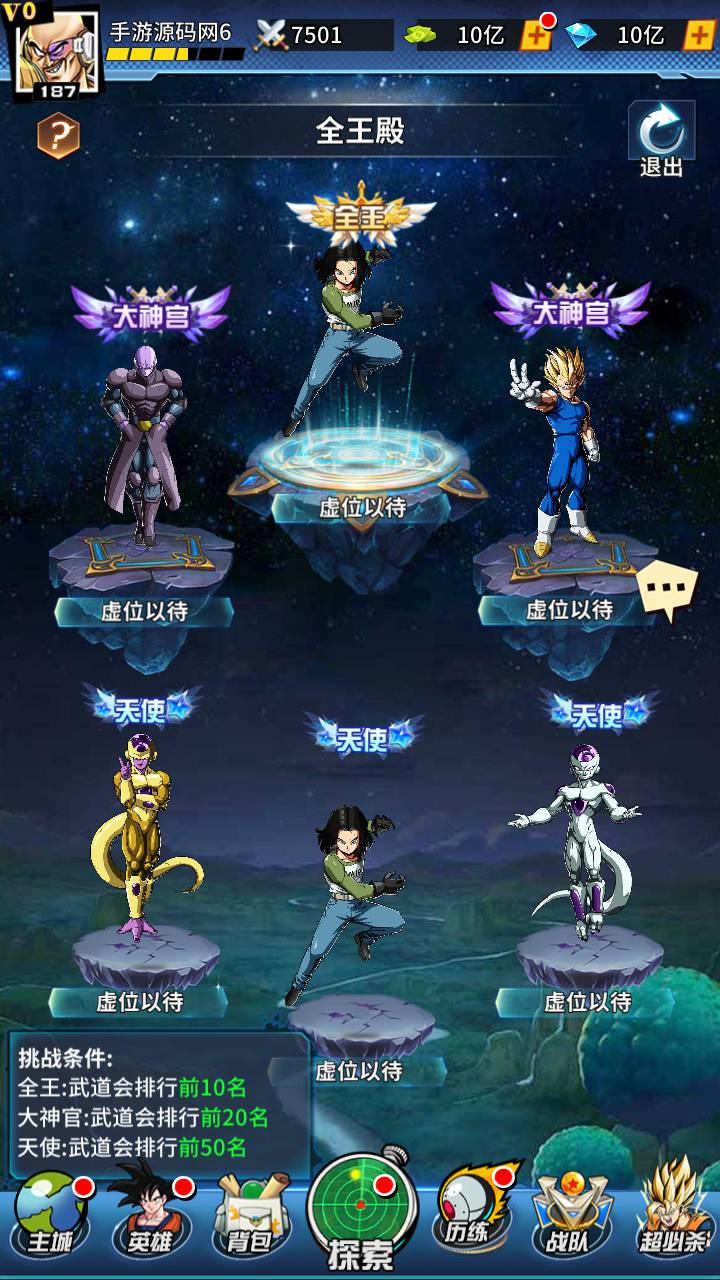This screenshot has width=720, height=1280.
Task: Add more gold with the plus button
Action: point(536,36)
